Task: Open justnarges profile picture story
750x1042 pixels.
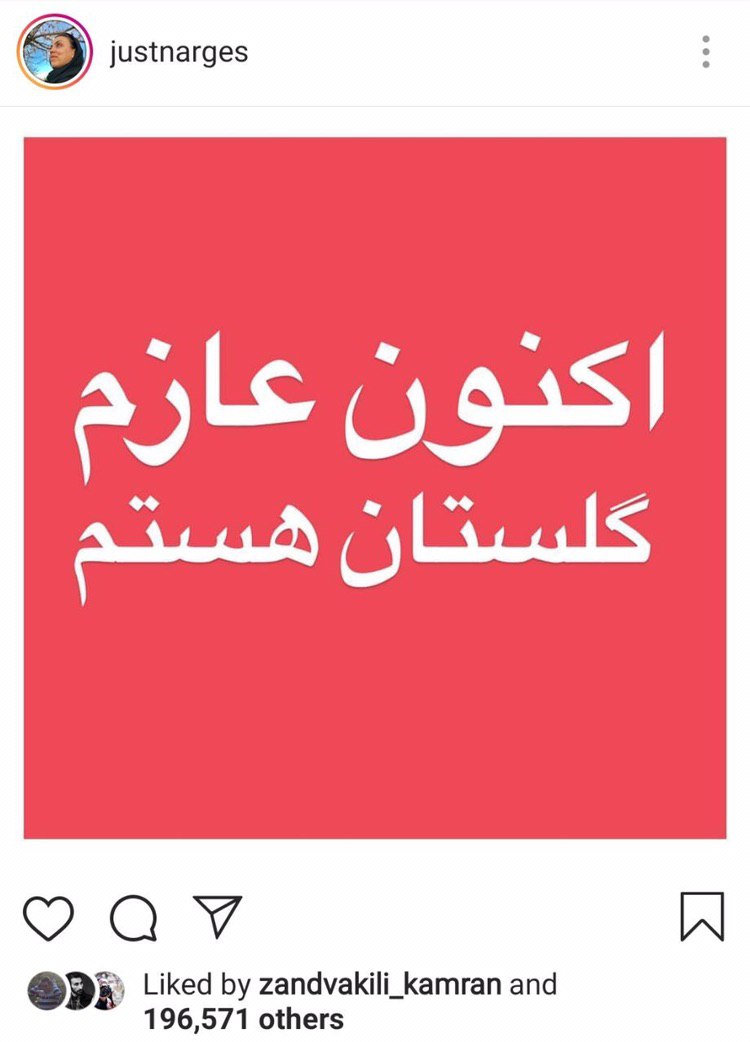Action: [54, 51]
